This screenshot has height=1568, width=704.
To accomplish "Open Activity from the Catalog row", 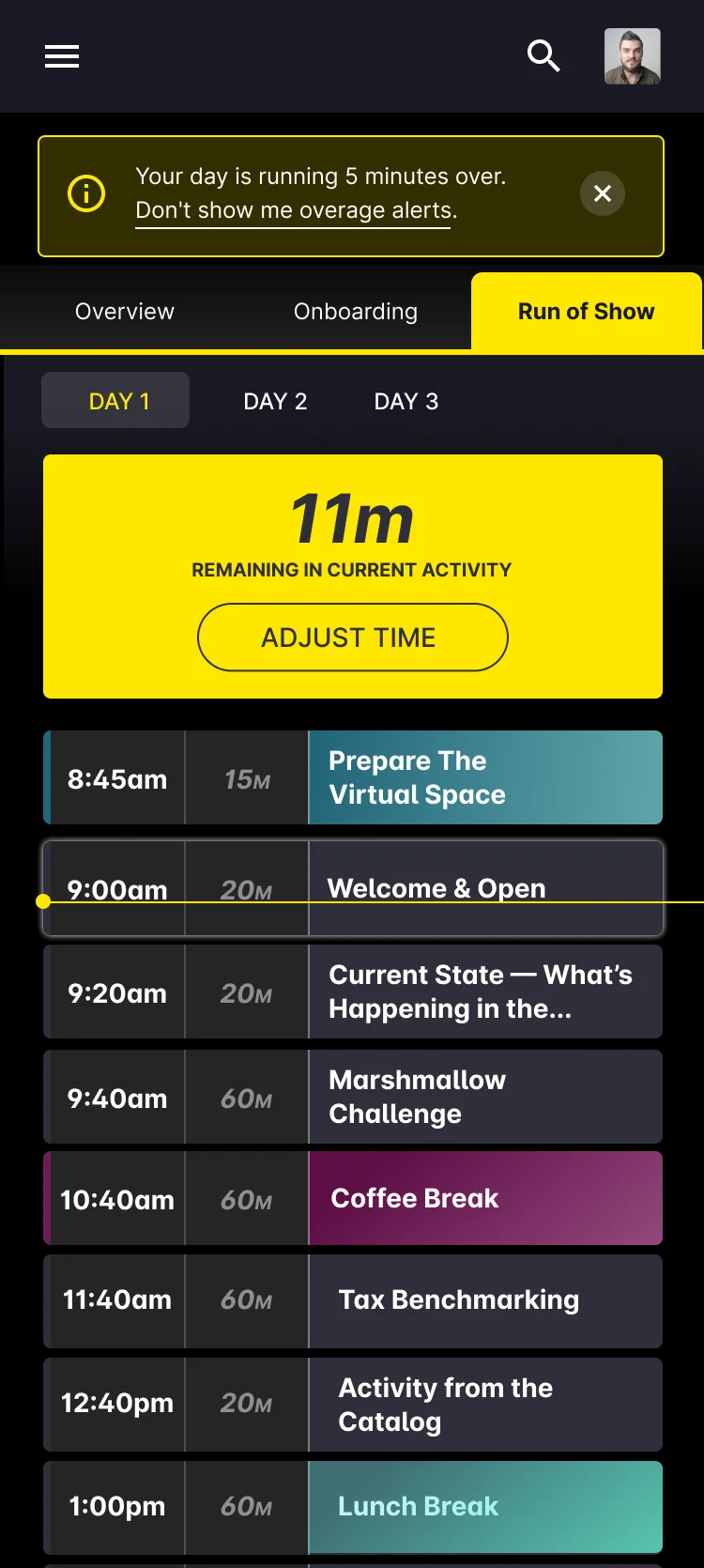I will 353,1405.
